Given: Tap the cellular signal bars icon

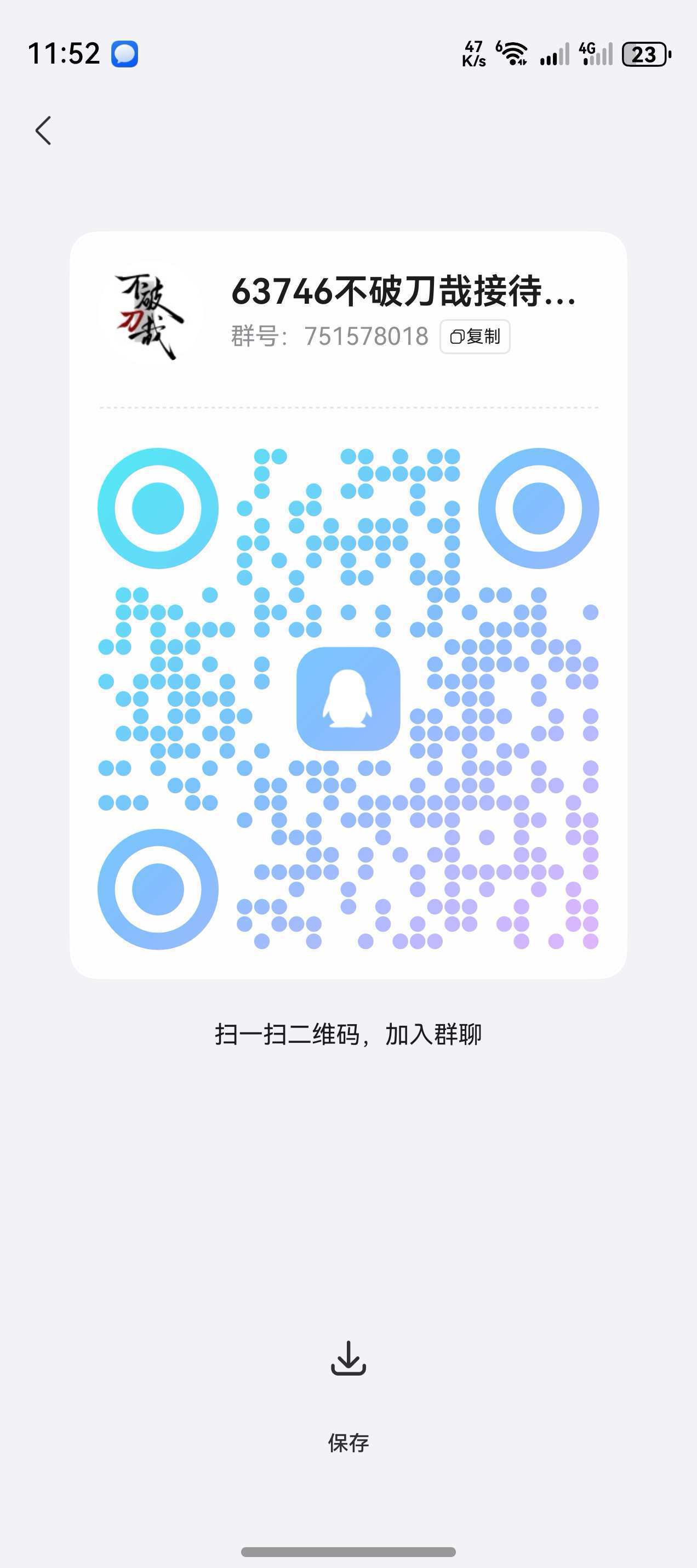Looking at the screenshot, I should point(555,57).
